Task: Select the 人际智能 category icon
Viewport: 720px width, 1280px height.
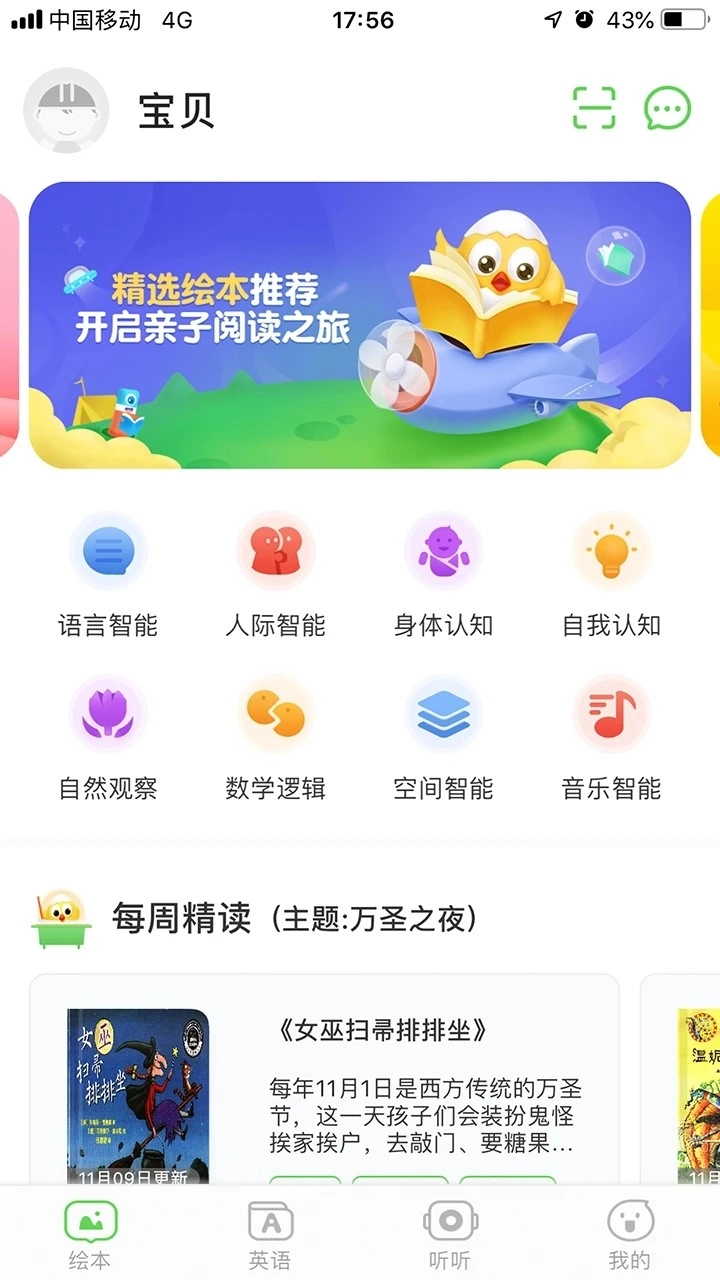Action: [276, 550]
